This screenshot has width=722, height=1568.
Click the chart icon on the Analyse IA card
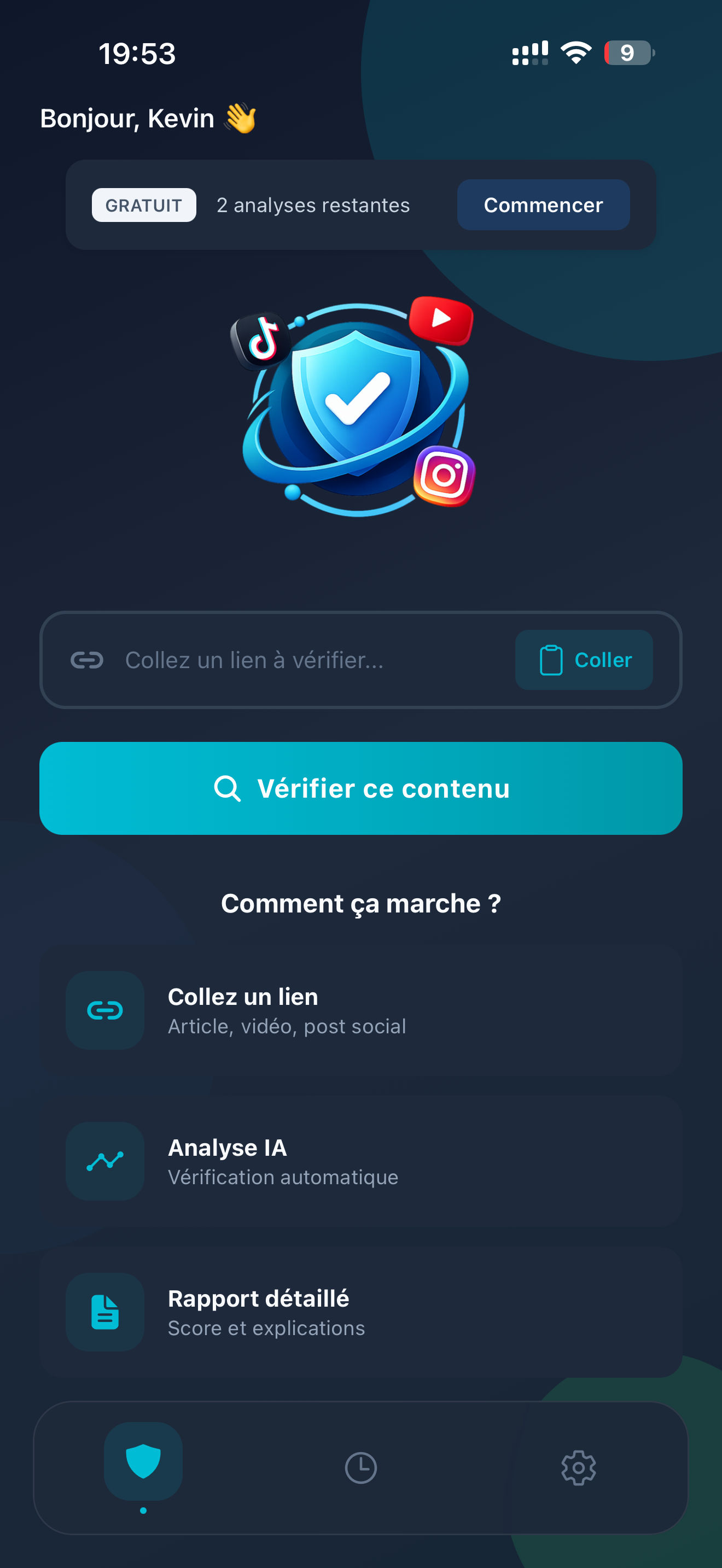[x=104, y=1160]
